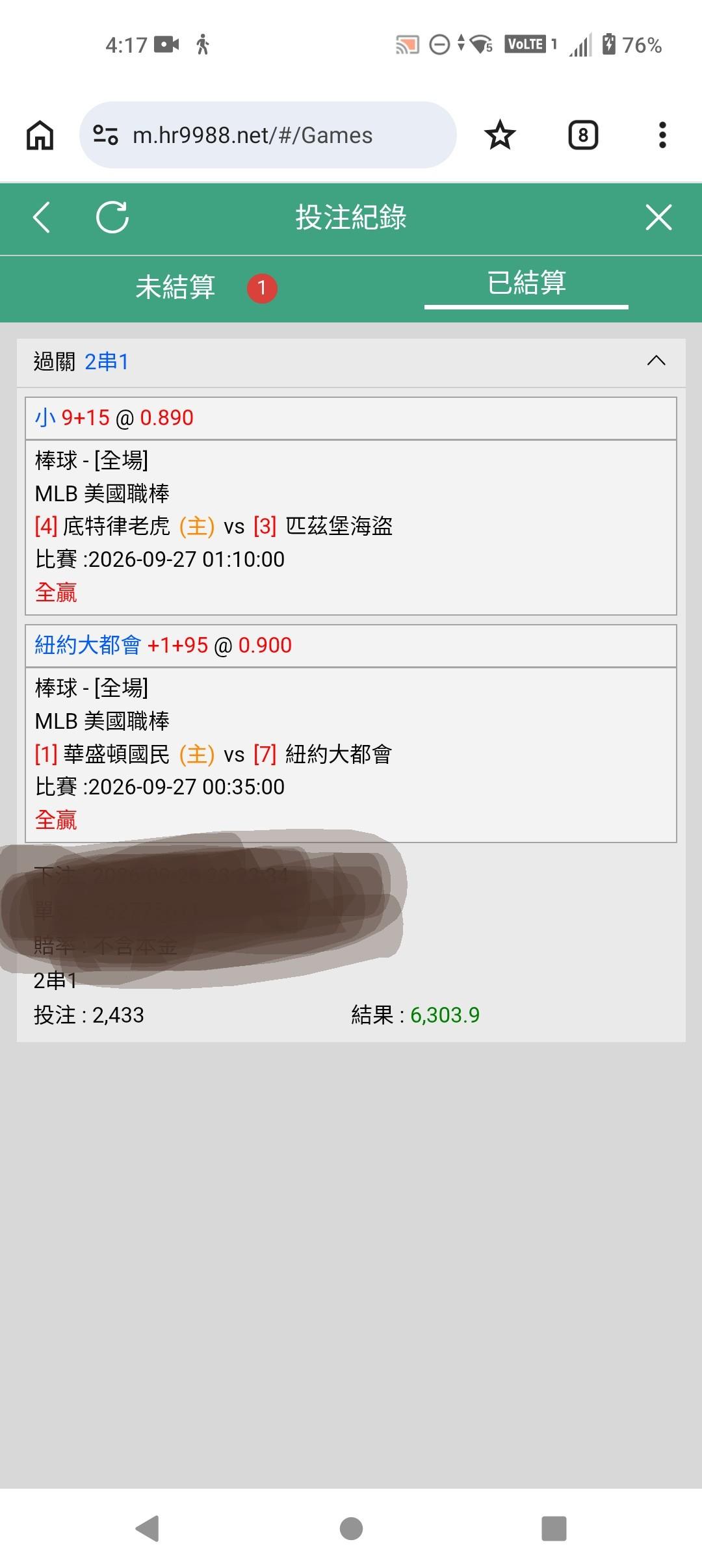Refresh the betting records
Viewport: 702px width, 1568px height.
(x=112, y=217)
